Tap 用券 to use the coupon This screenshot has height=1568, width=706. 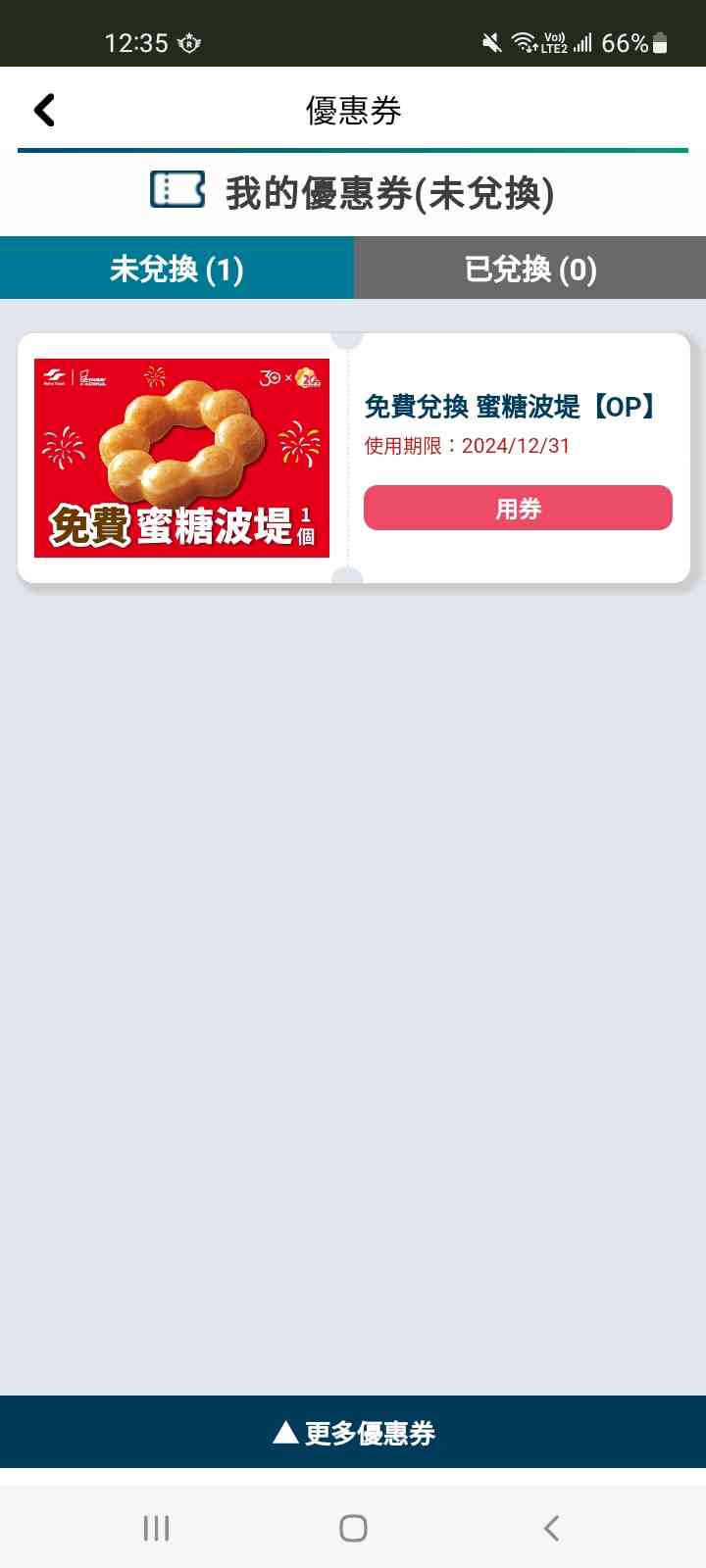518,509
